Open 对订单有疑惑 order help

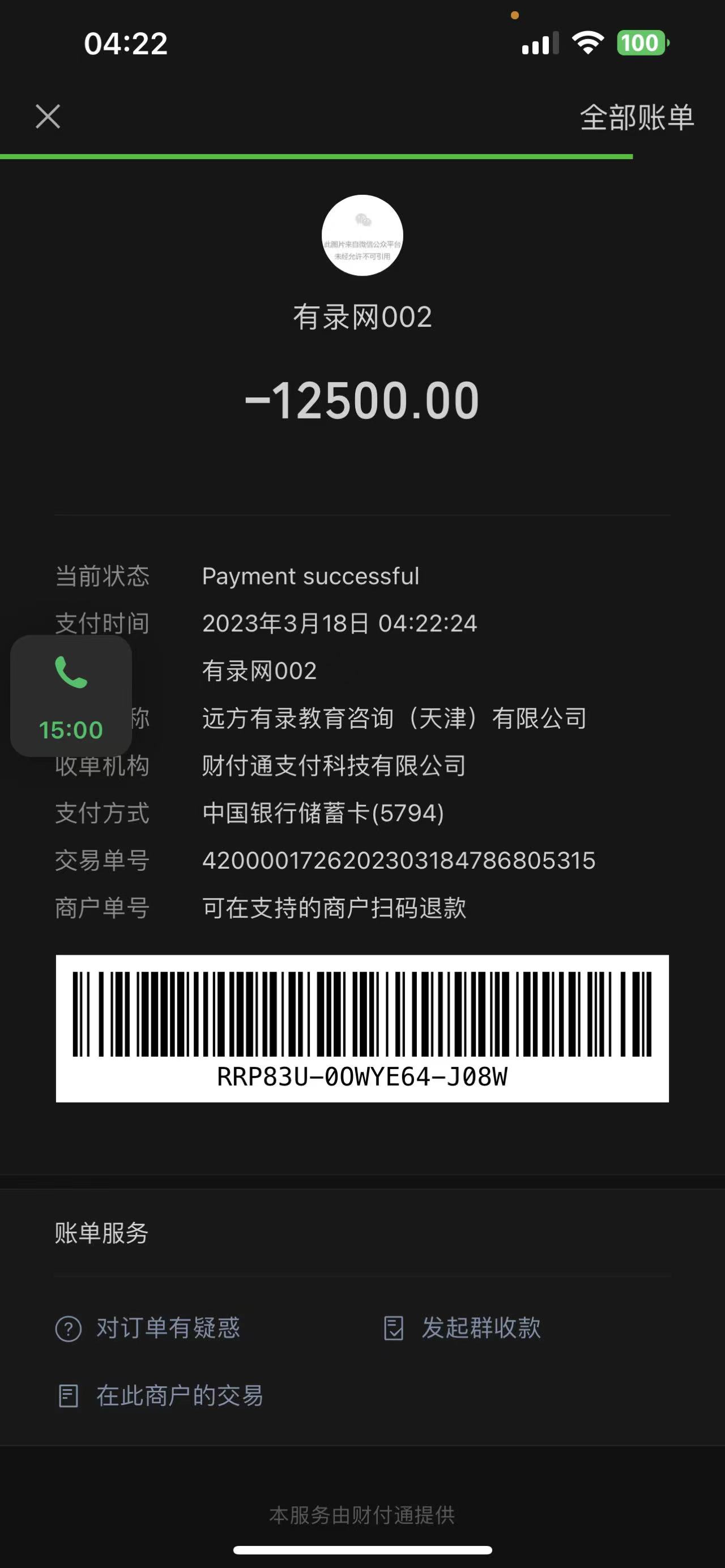point(148,1327)
